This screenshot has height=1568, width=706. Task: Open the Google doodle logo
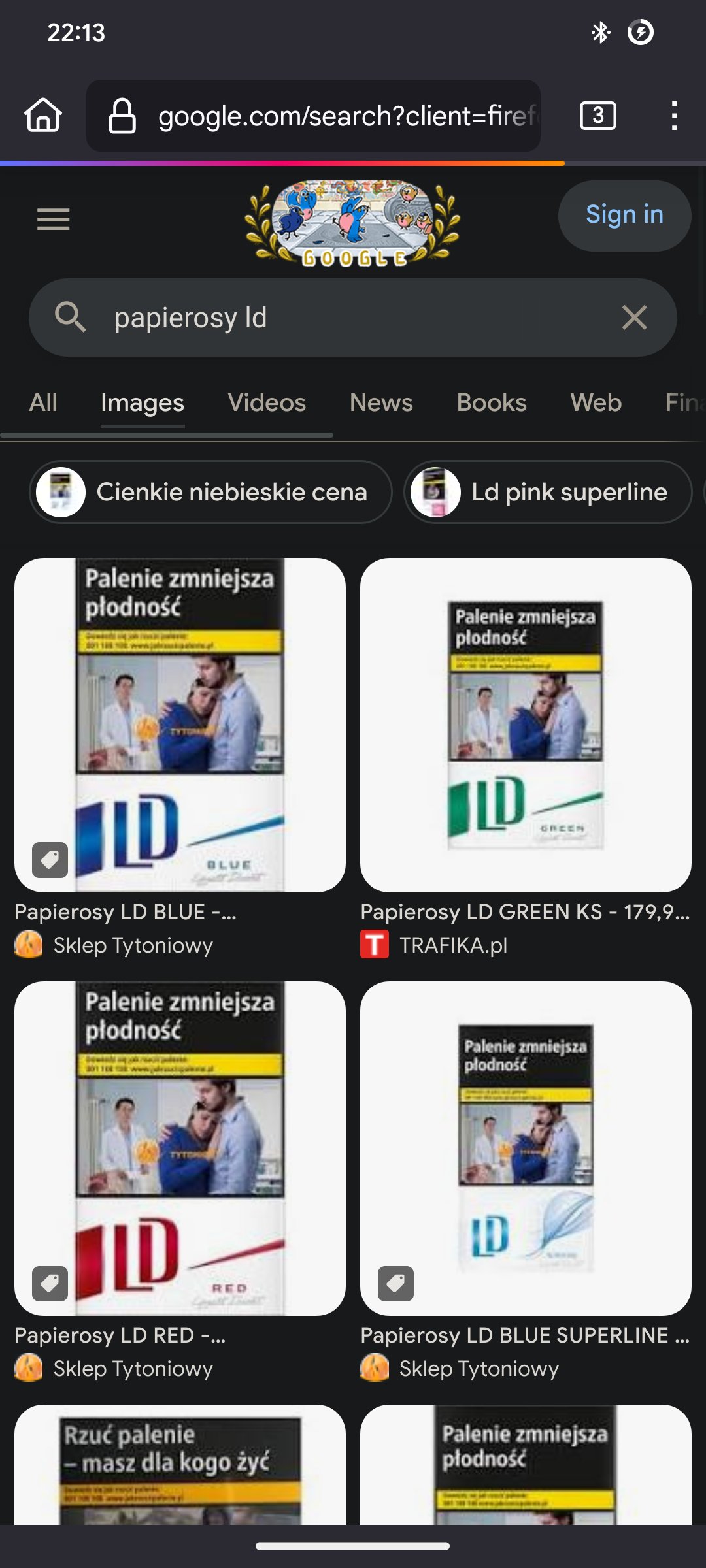click(x=352, y=222)
